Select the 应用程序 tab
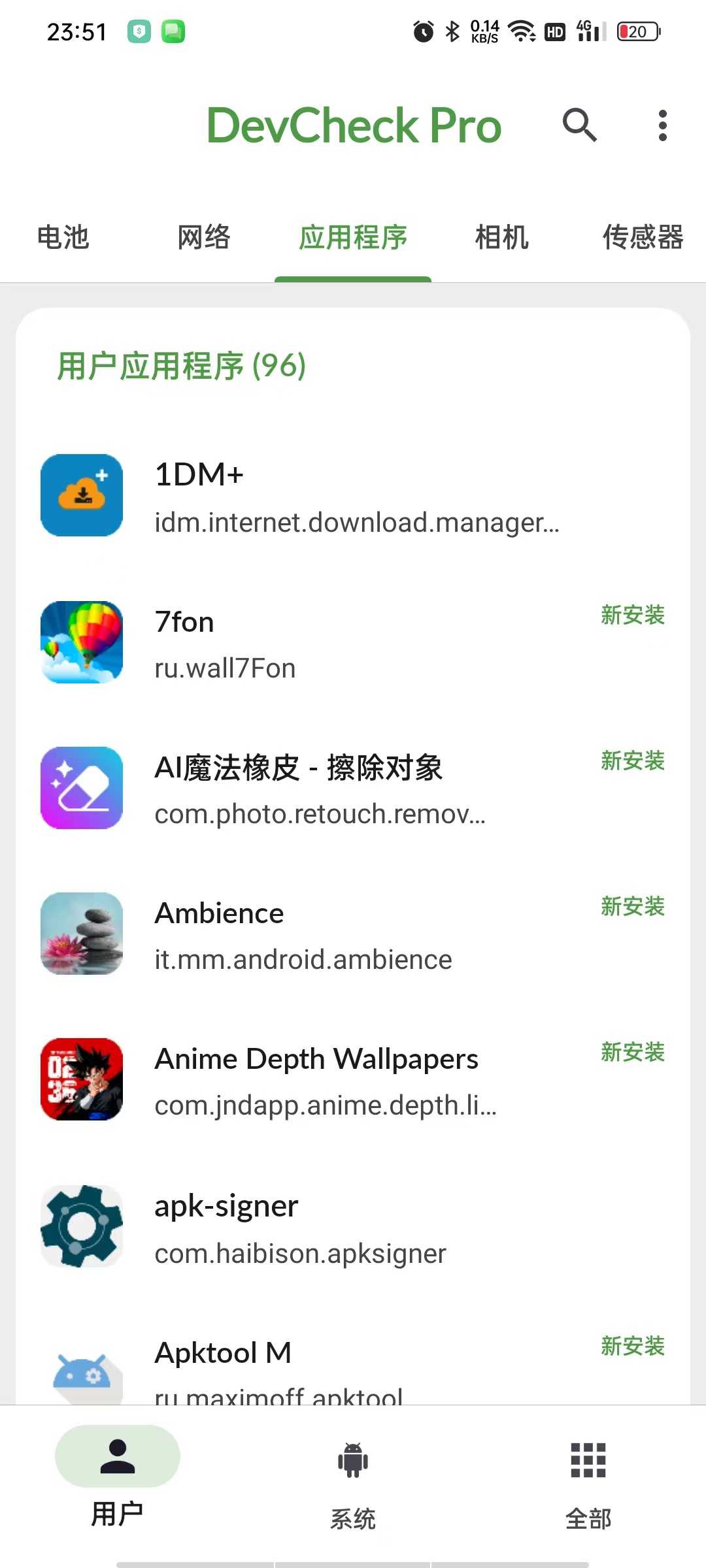Screen dimensions: 706x1568 [353, 237]
